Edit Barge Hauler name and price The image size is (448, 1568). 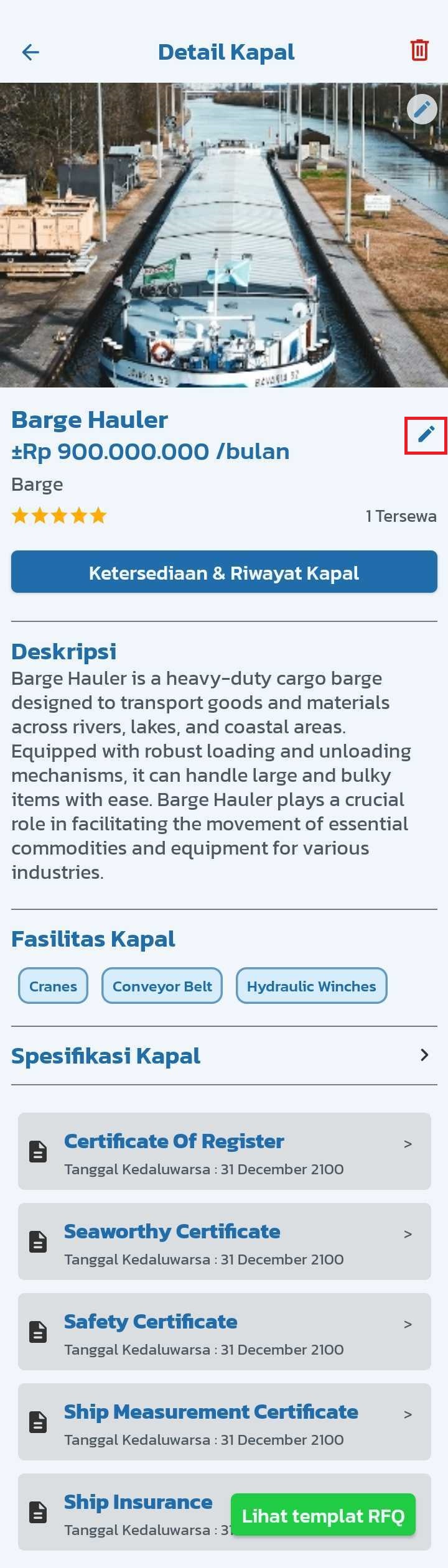coord(426,434)
